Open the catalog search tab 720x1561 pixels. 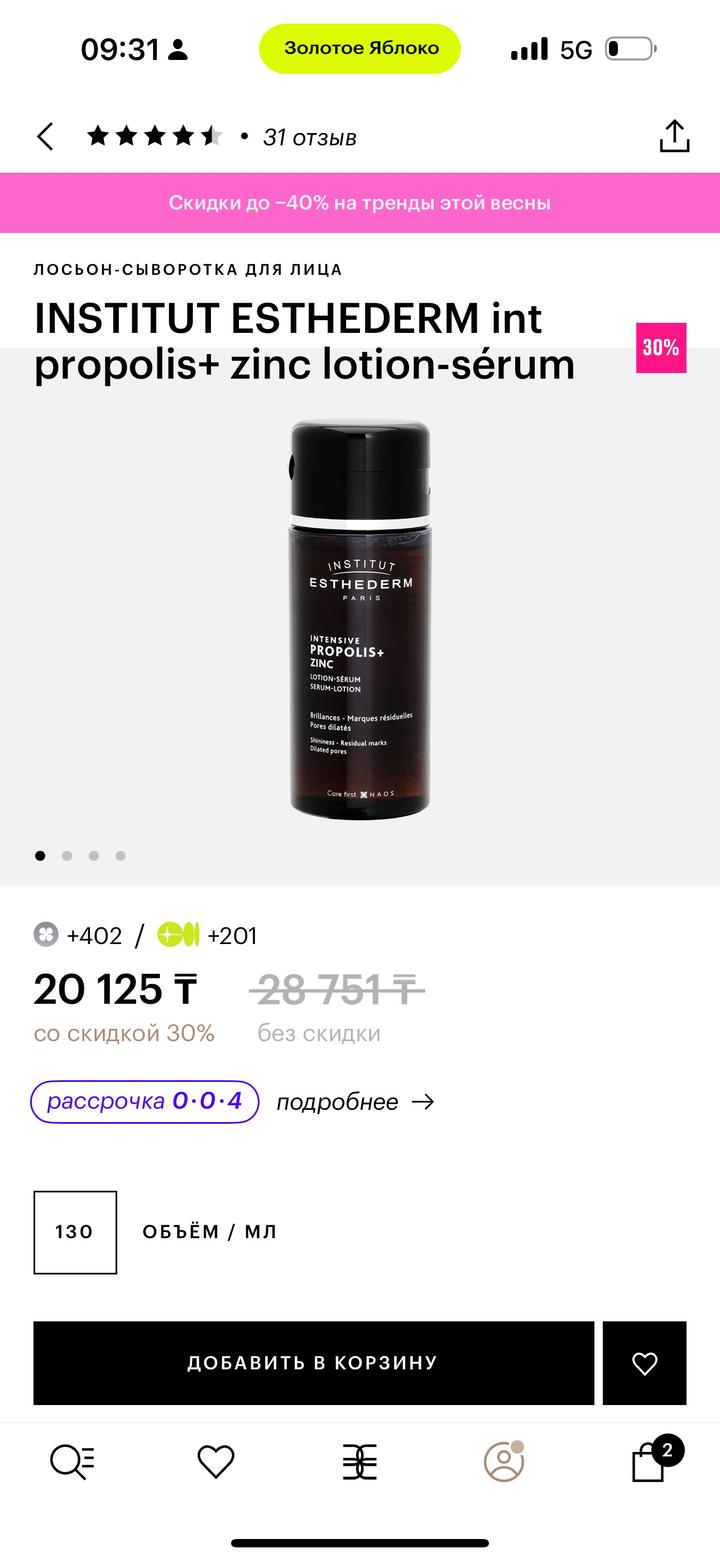pyautogui.click(x=72, y=1463)
